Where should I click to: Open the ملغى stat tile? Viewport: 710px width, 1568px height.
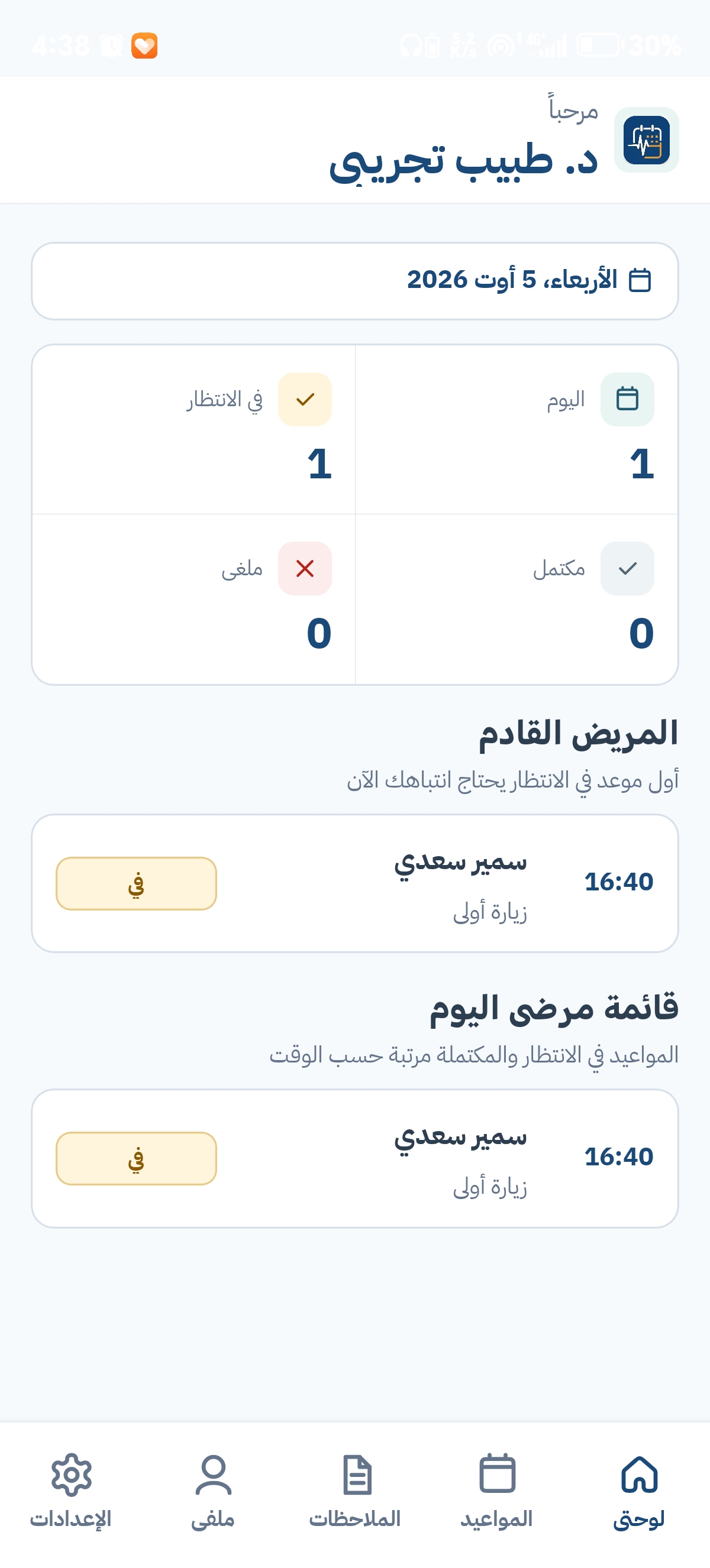point(193,599)
